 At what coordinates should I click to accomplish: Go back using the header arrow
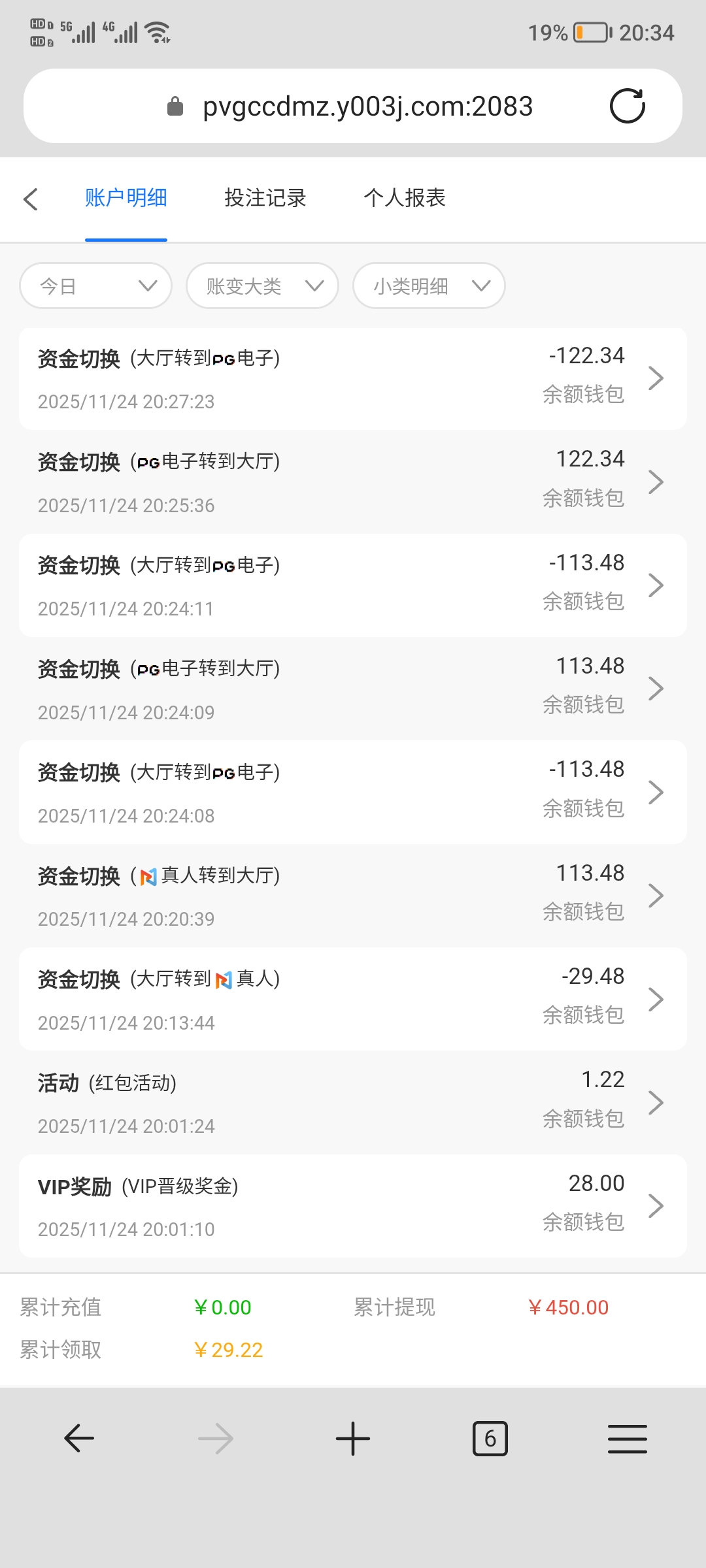(x=31, y=199)
